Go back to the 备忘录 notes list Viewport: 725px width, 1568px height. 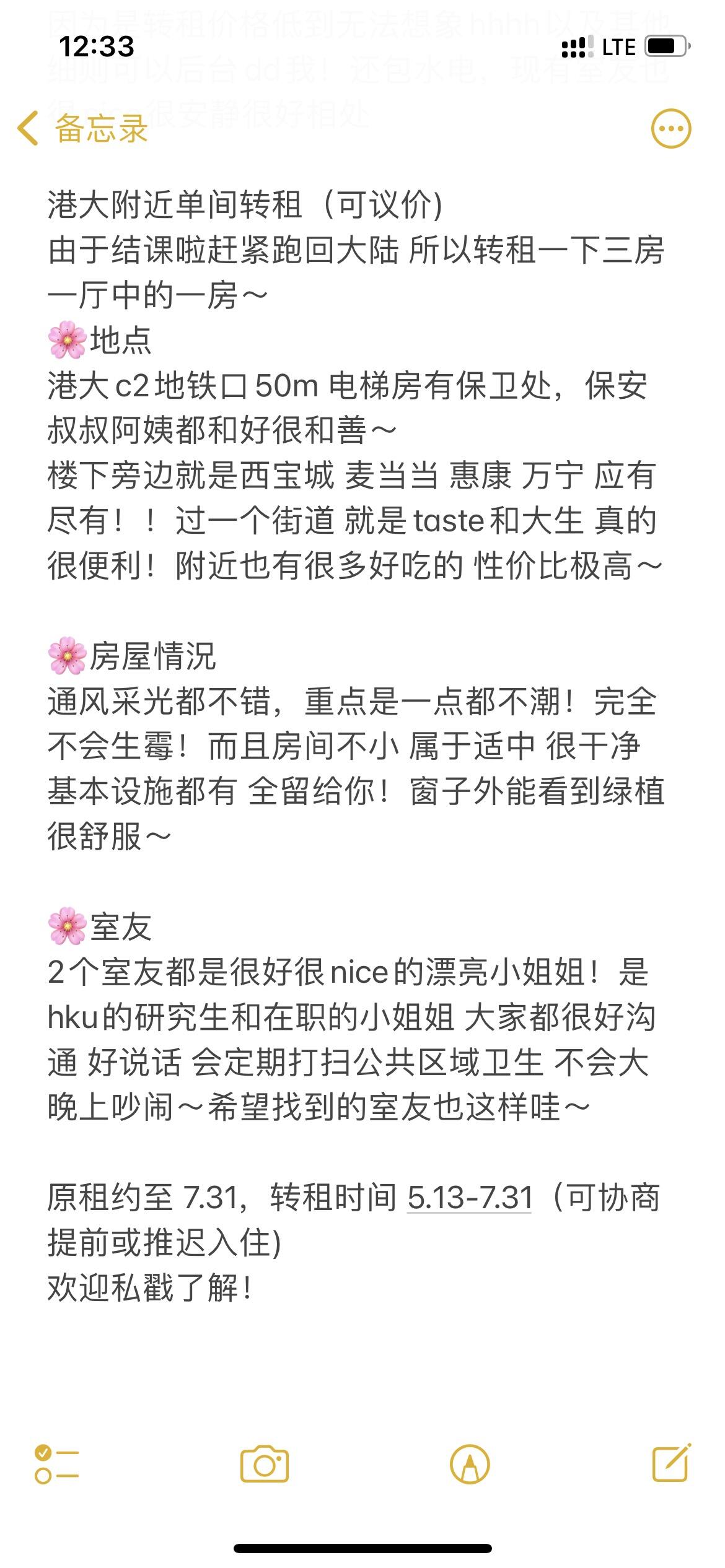pyautogui.click(x=83, y=129)
